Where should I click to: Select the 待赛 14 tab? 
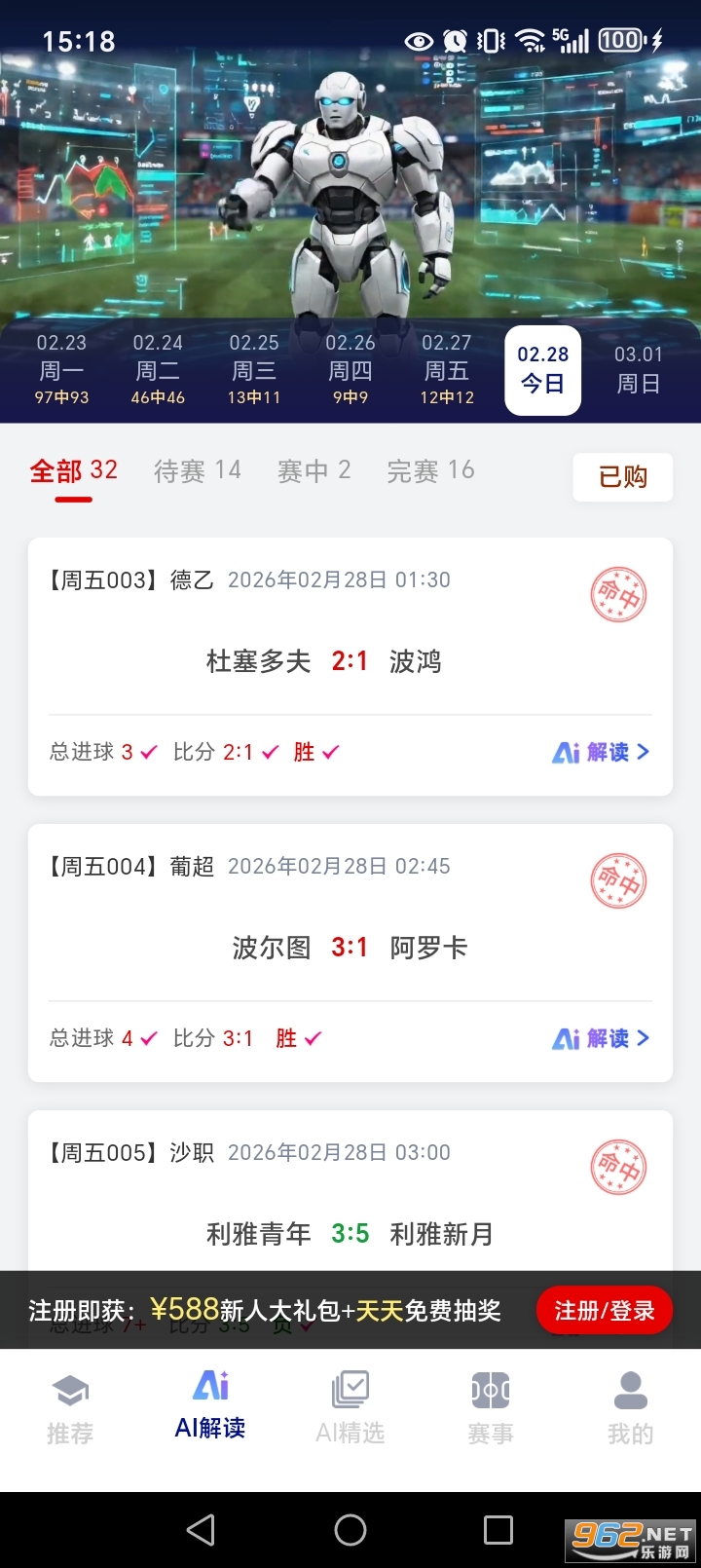(x=198, y=469)
